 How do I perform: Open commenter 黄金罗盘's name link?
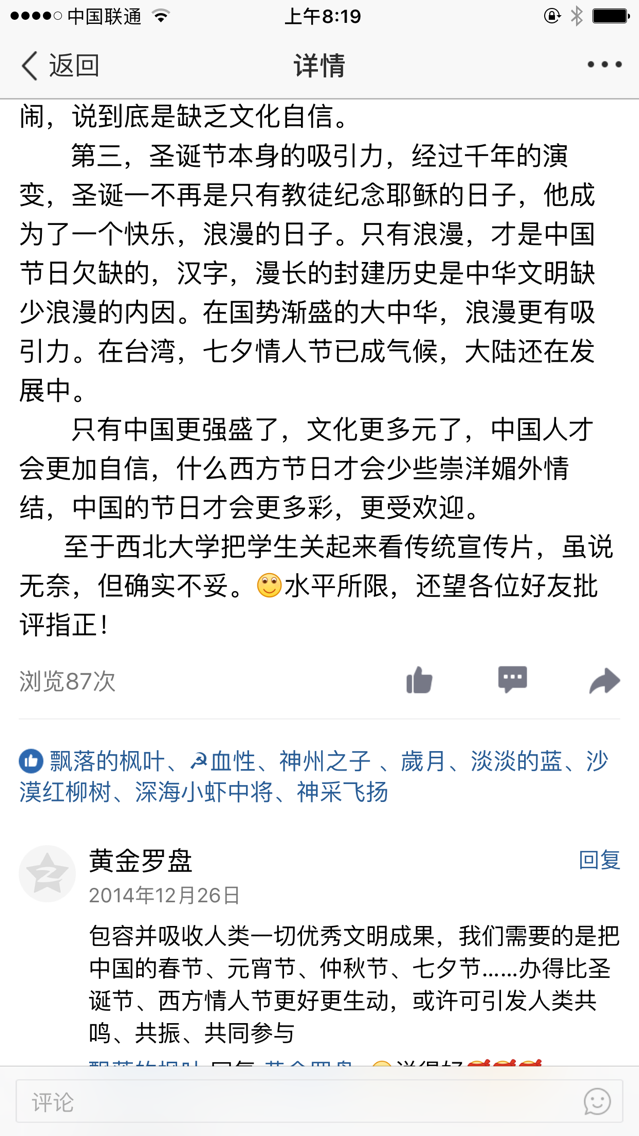[140, 860]
